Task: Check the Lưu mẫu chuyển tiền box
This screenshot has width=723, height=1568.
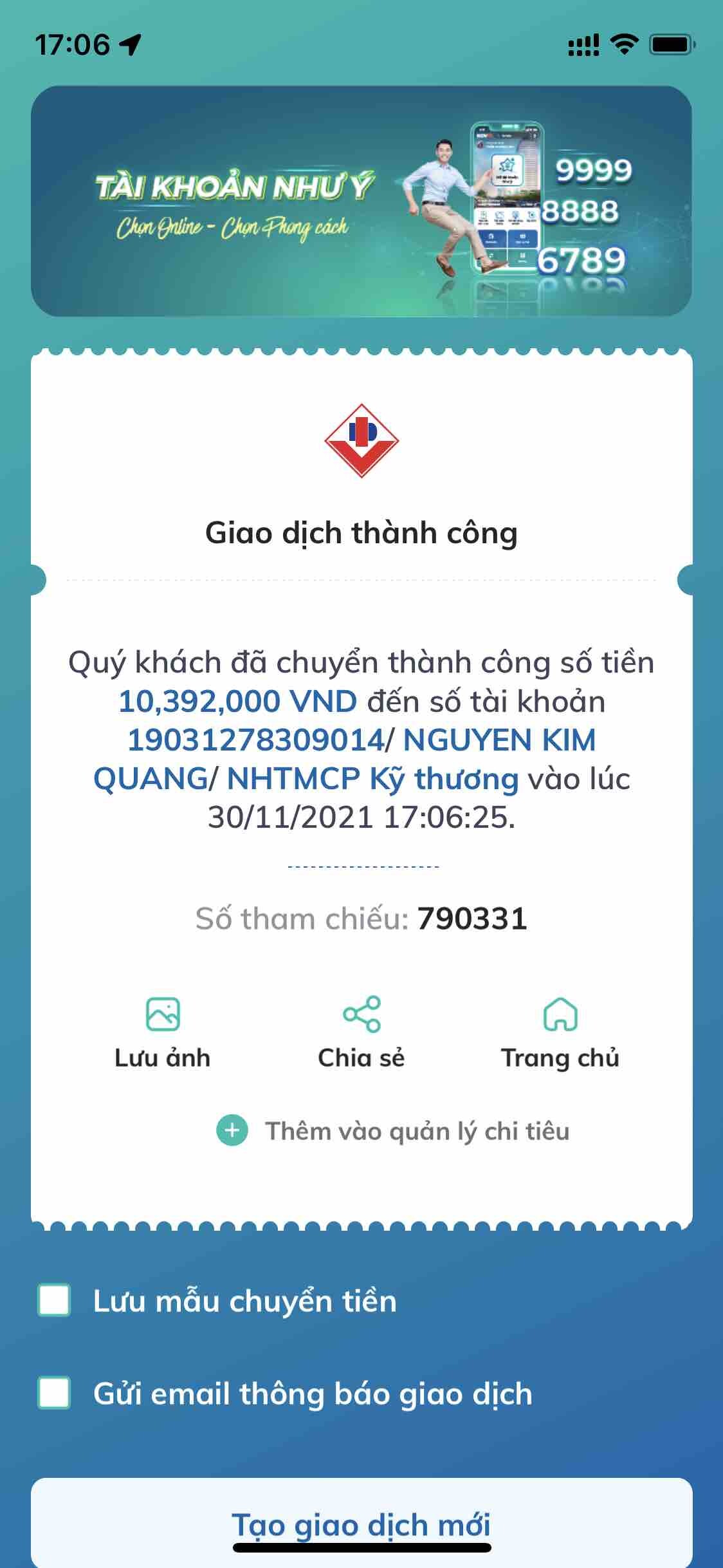Action: (55, 1300)
